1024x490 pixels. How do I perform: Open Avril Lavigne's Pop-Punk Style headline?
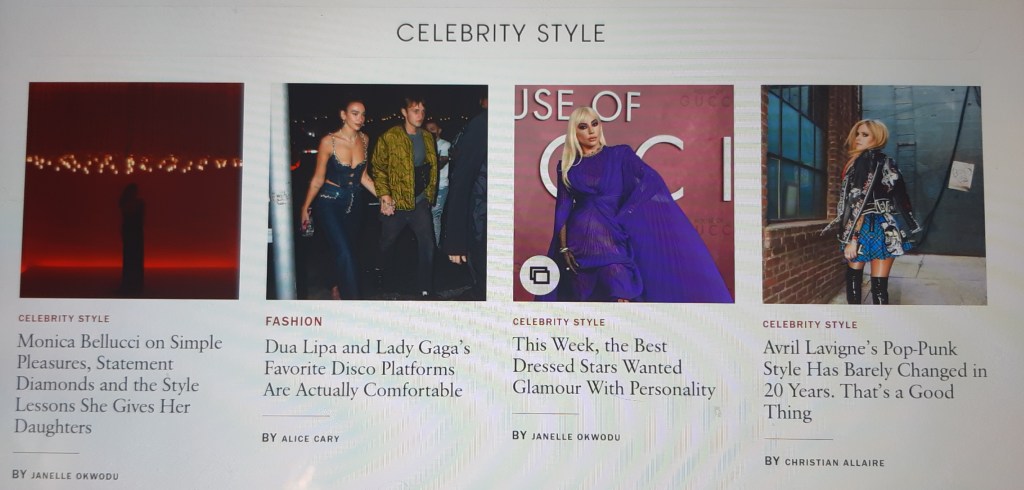tap(874, 380)
